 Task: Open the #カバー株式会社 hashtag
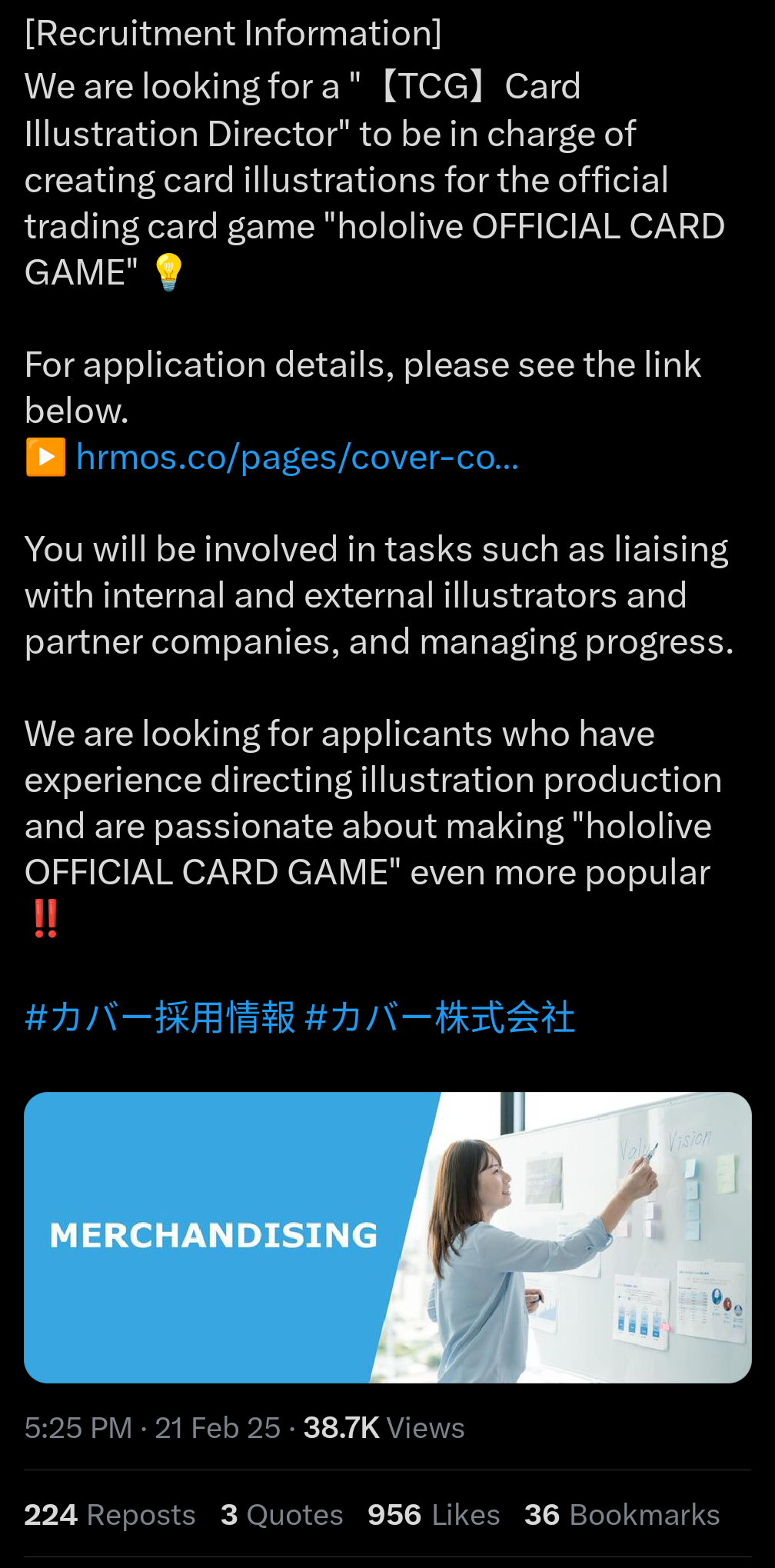click(x=440, y=1017)
